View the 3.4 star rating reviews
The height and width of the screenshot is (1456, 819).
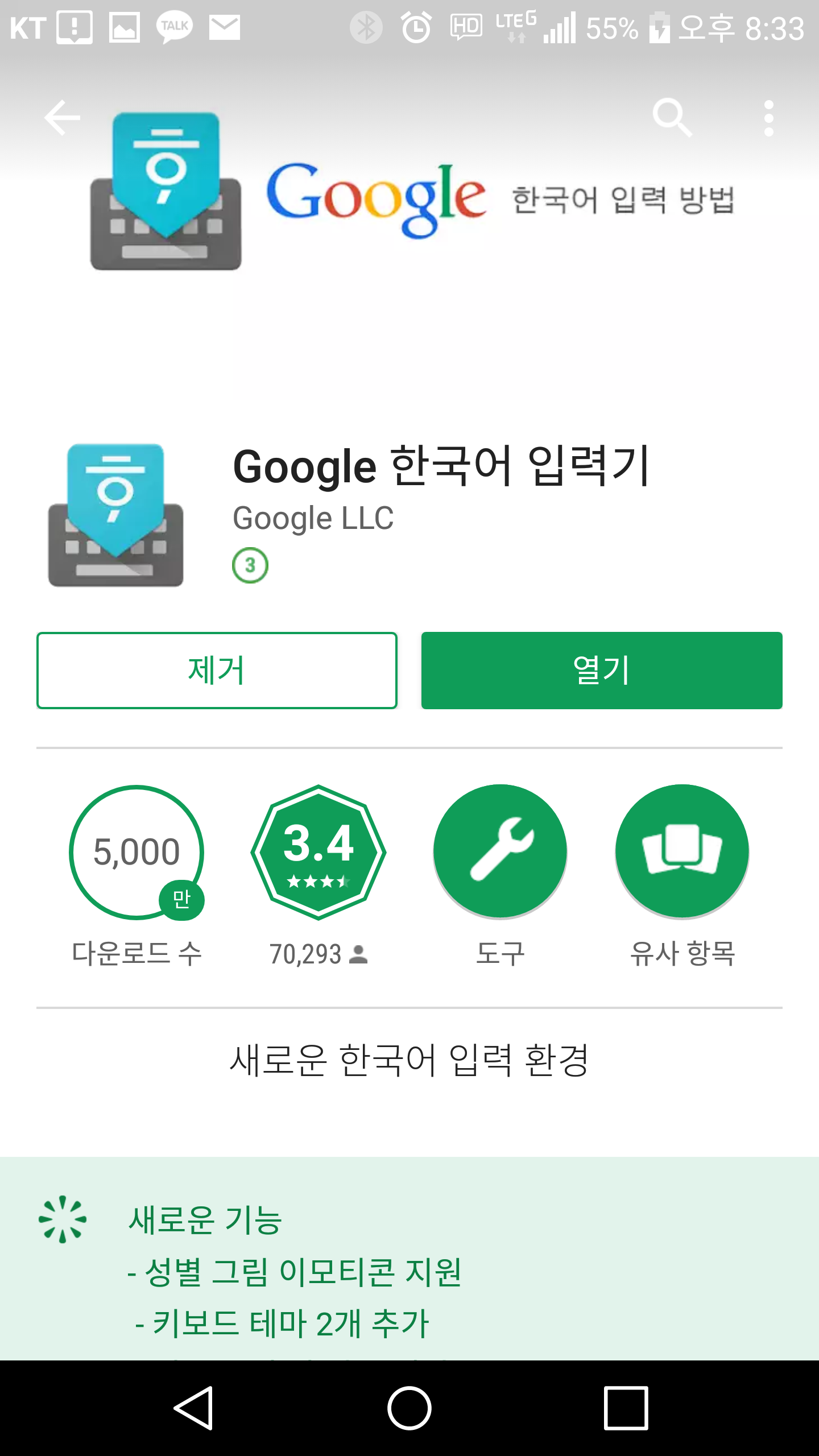(x=318, y=852)
